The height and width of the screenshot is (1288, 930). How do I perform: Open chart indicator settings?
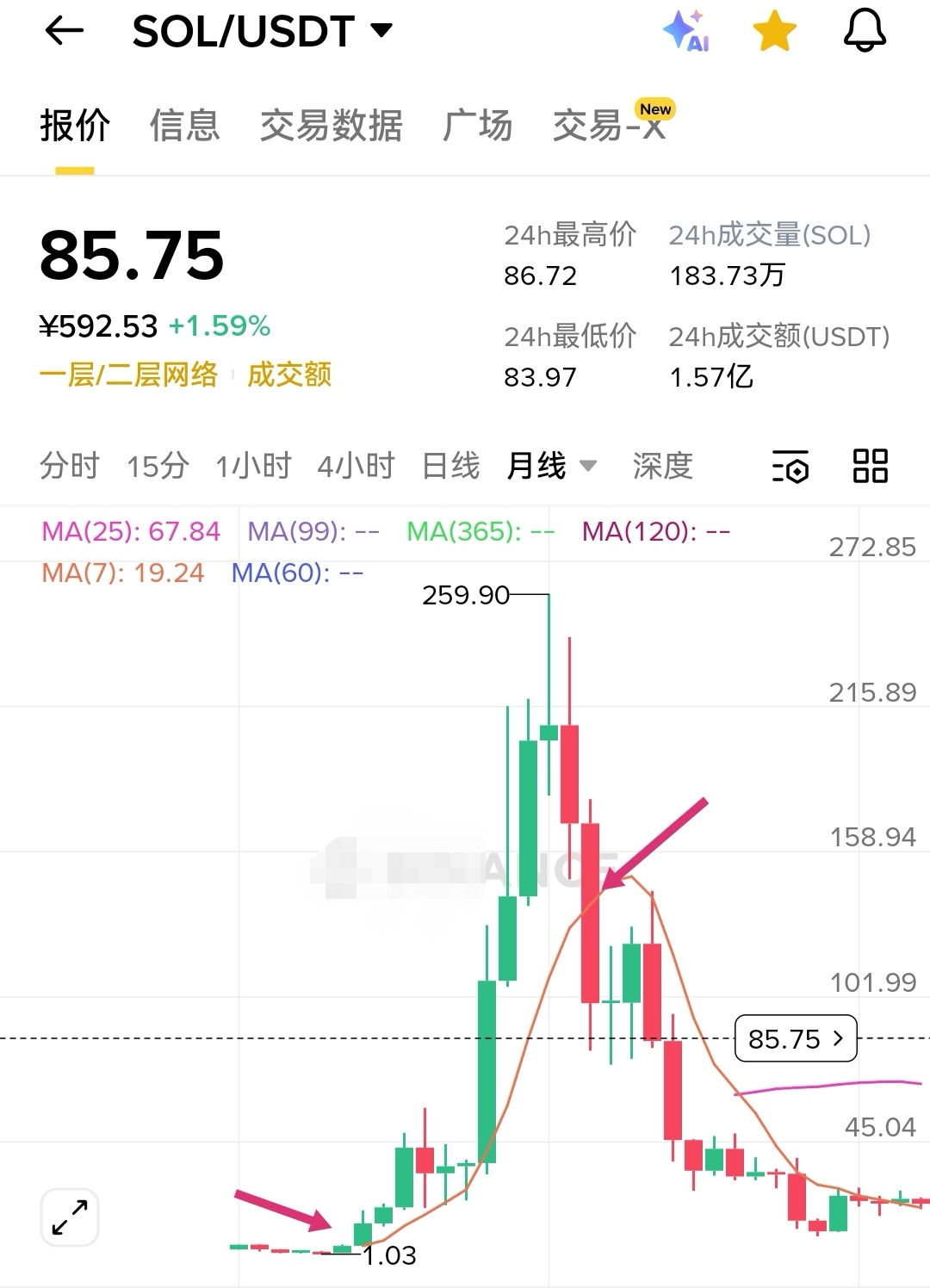(790, 467)
